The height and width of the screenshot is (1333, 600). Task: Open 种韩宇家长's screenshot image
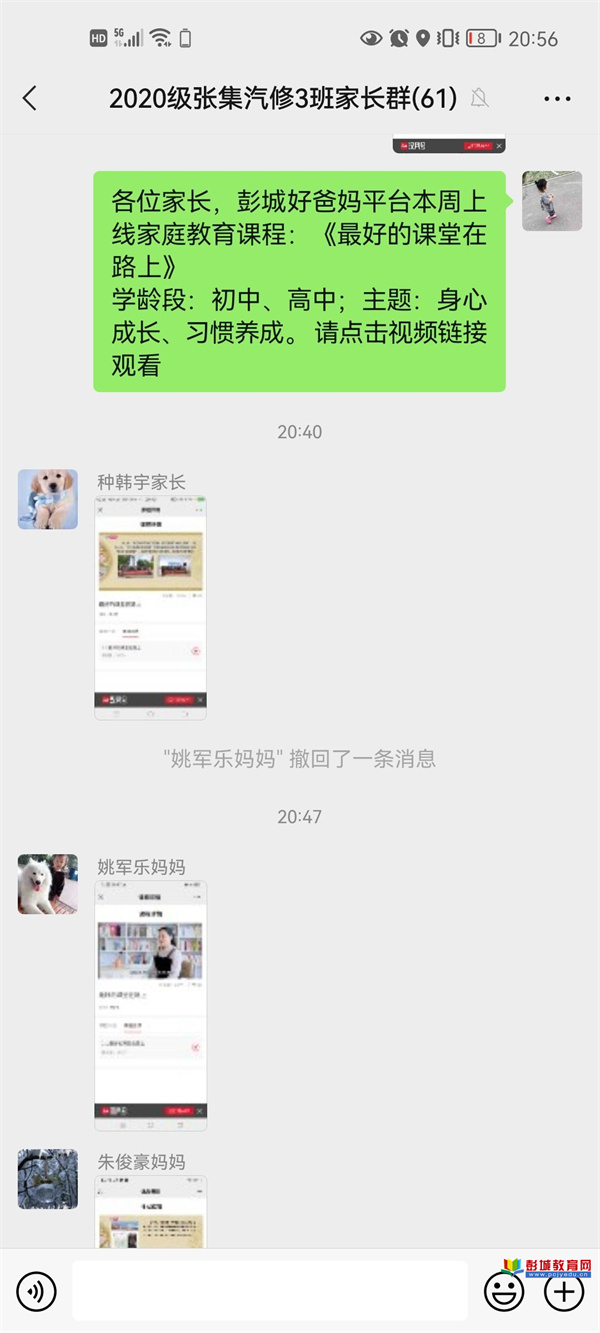(150, 608)
